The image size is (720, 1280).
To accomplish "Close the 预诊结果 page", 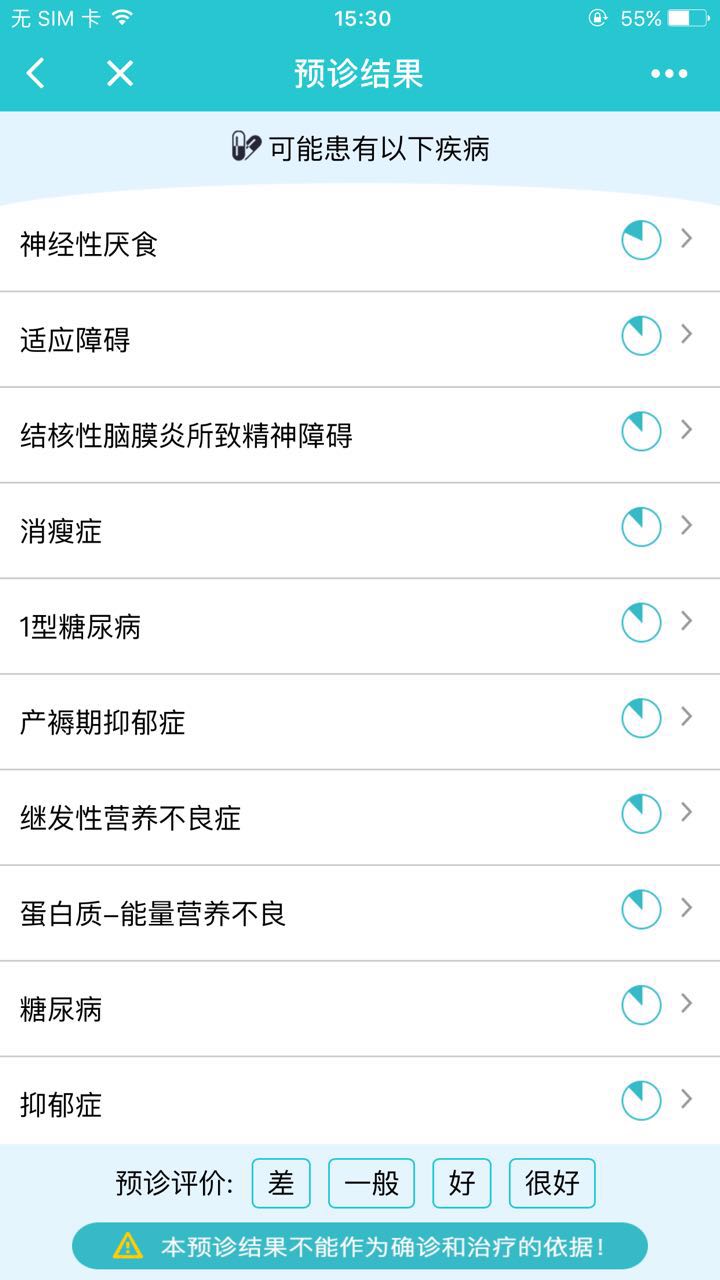I will 120,73.
